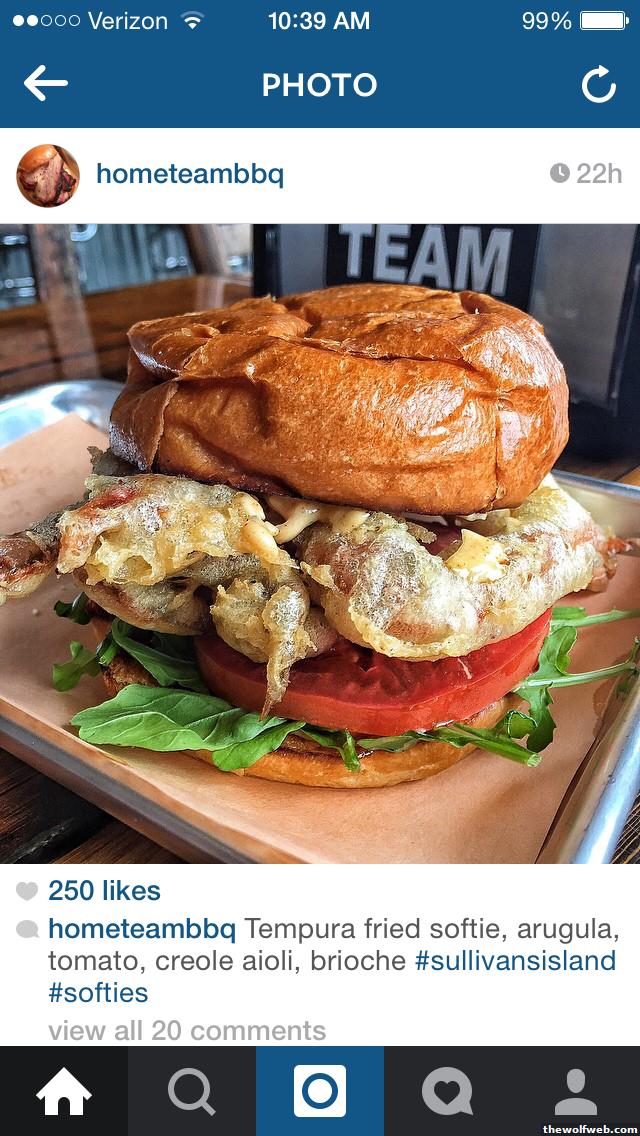The width and height of the screenshot is (640, 1136).
Task: View the list of 250 likes
Action: [x=104, y=891]
